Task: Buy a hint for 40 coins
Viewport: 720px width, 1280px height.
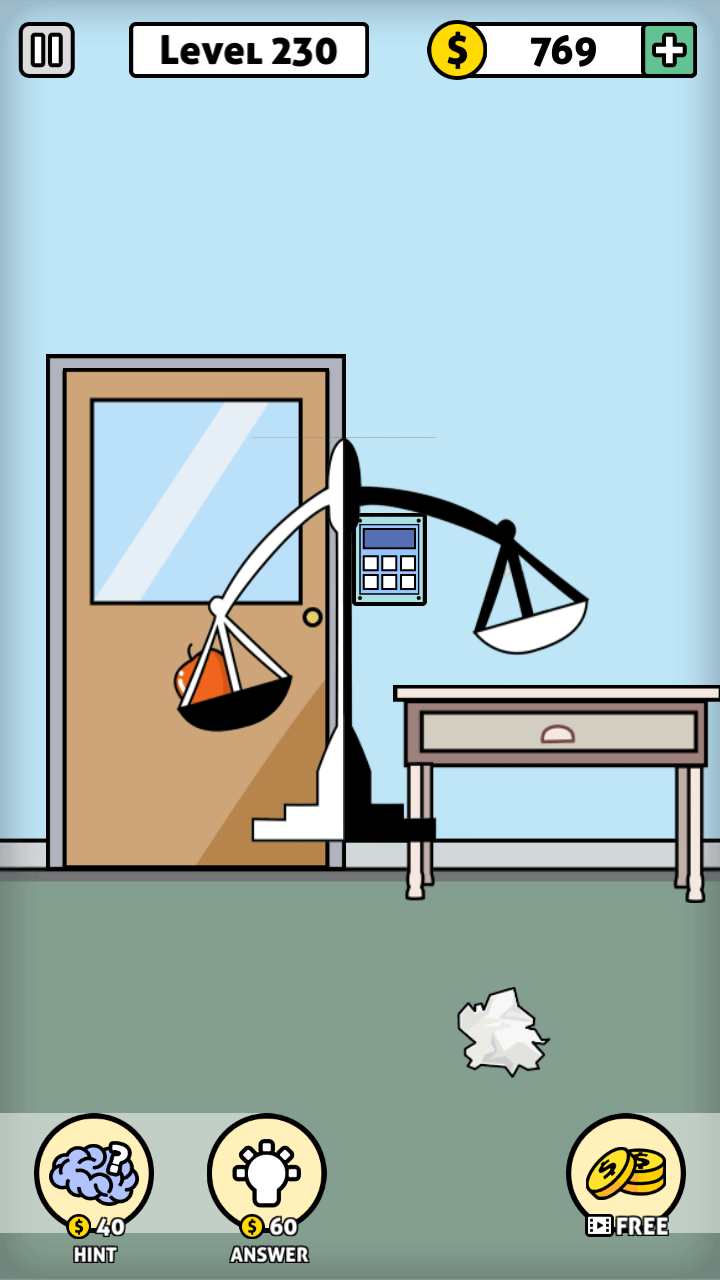Action: (94, 1175)
